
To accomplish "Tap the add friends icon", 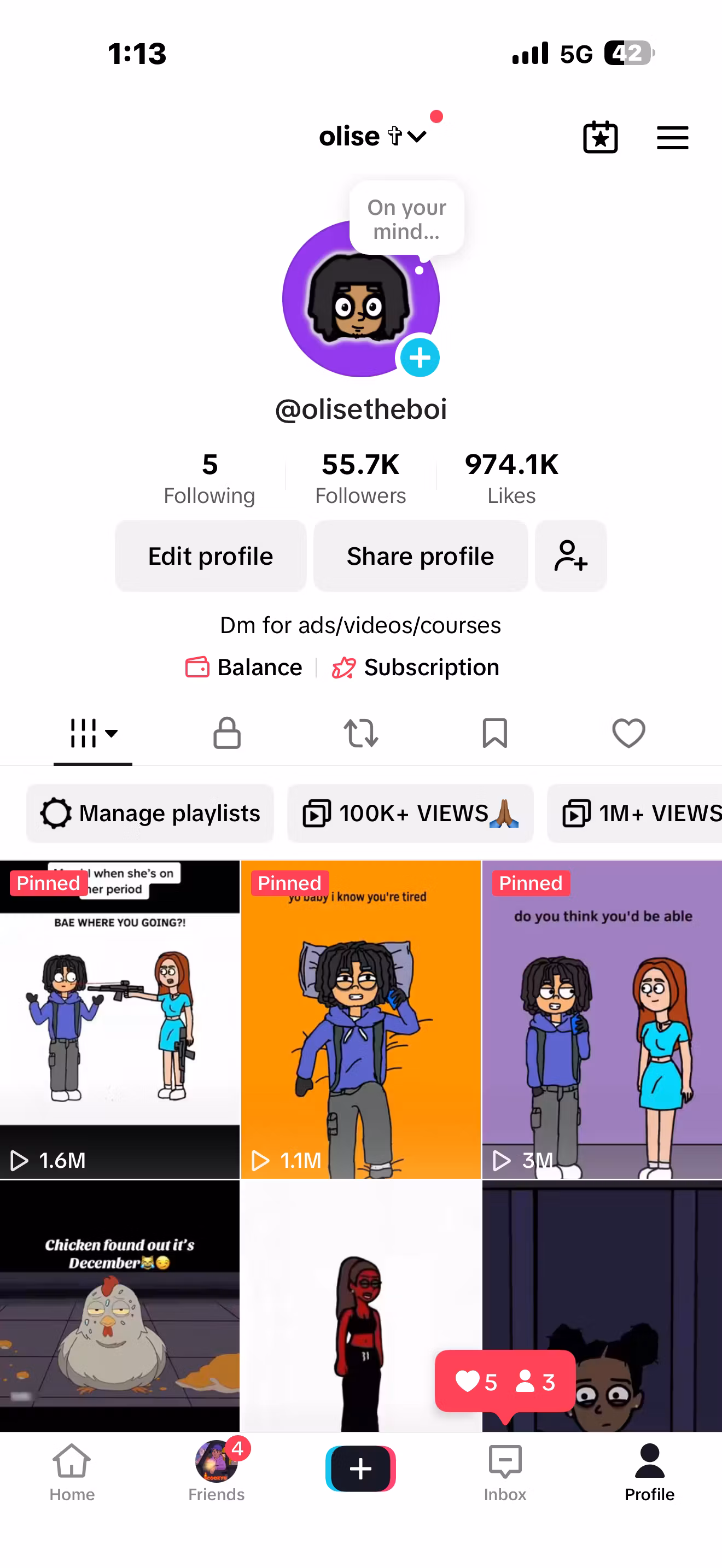I will (570, 555).
